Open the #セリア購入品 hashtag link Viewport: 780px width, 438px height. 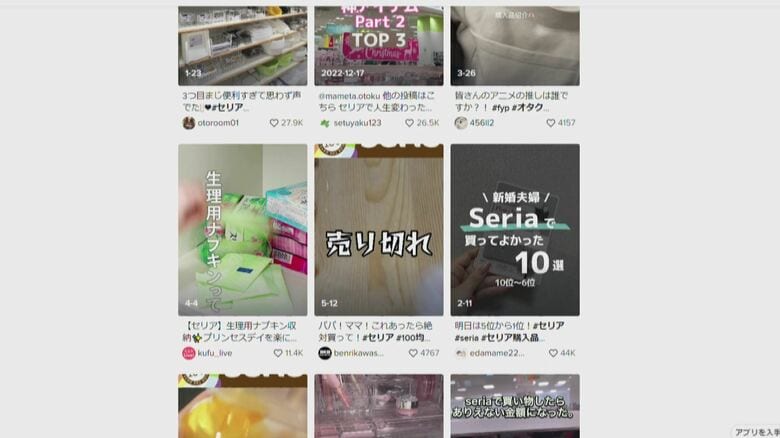[523, 338]
